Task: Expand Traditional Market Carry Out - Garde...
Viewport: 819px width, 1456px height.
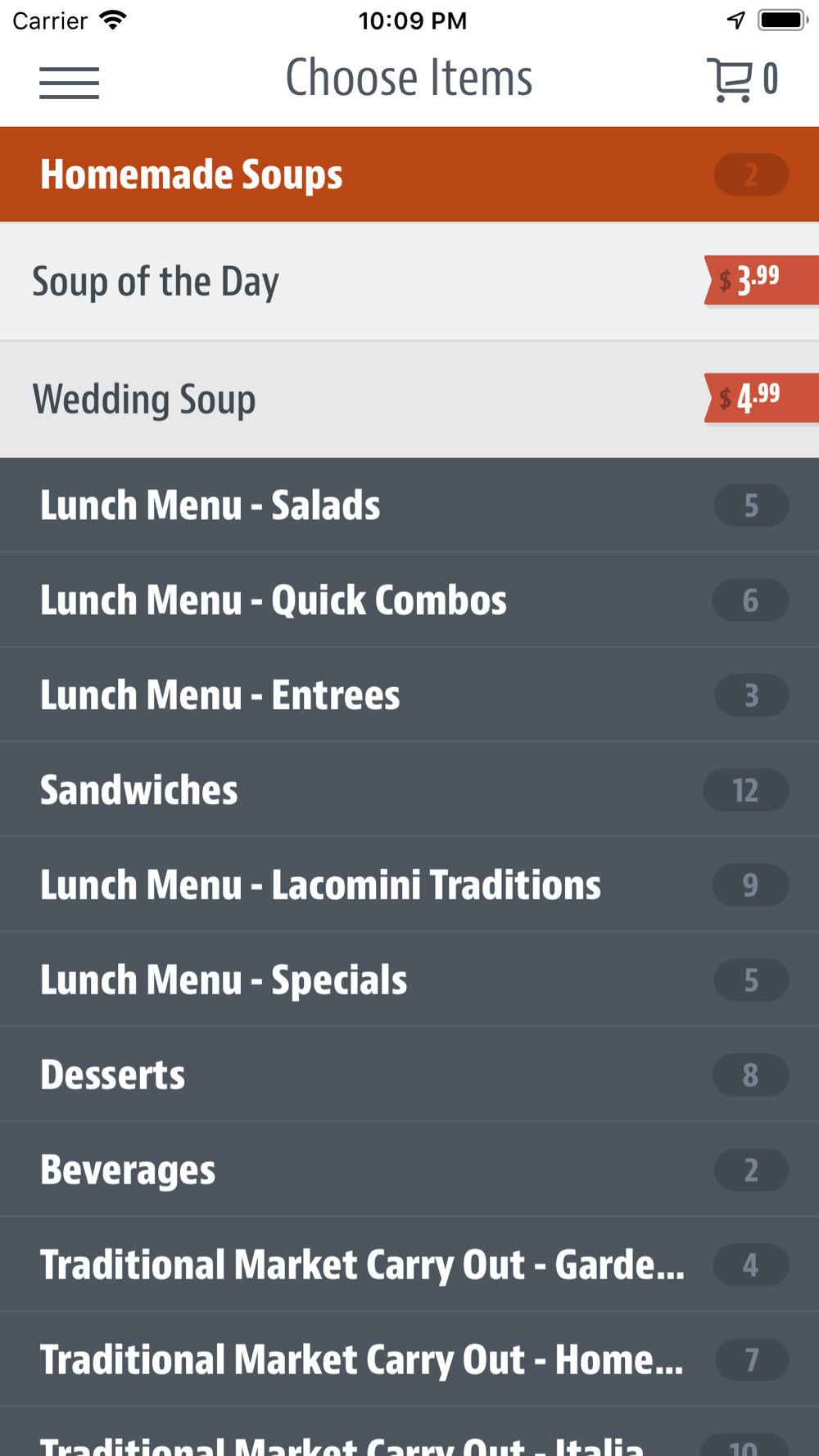Action: [409, 1264]
